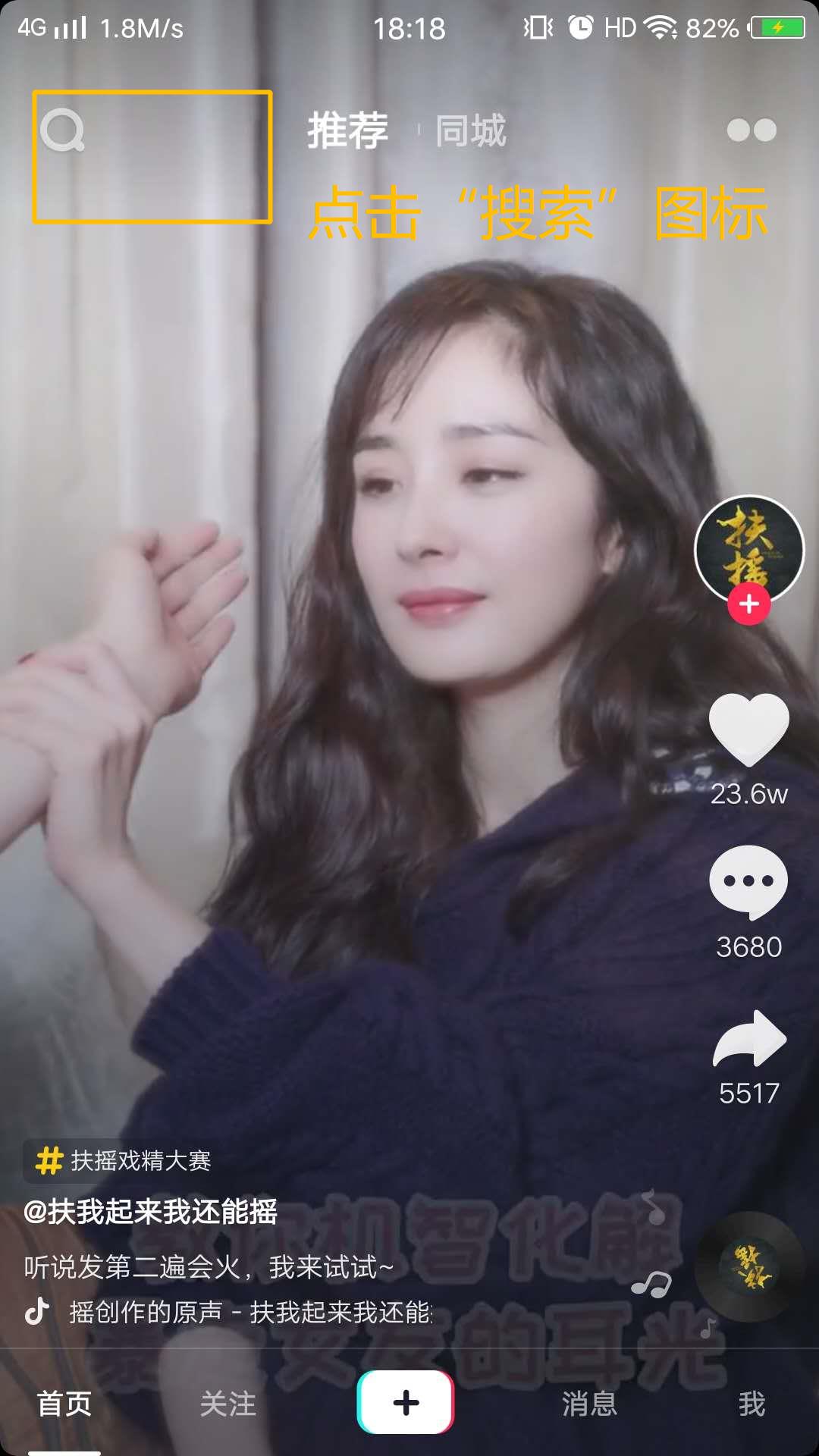819x1456 pixels.
Task: Open the 消息 tab
Action: (589, 1404)
